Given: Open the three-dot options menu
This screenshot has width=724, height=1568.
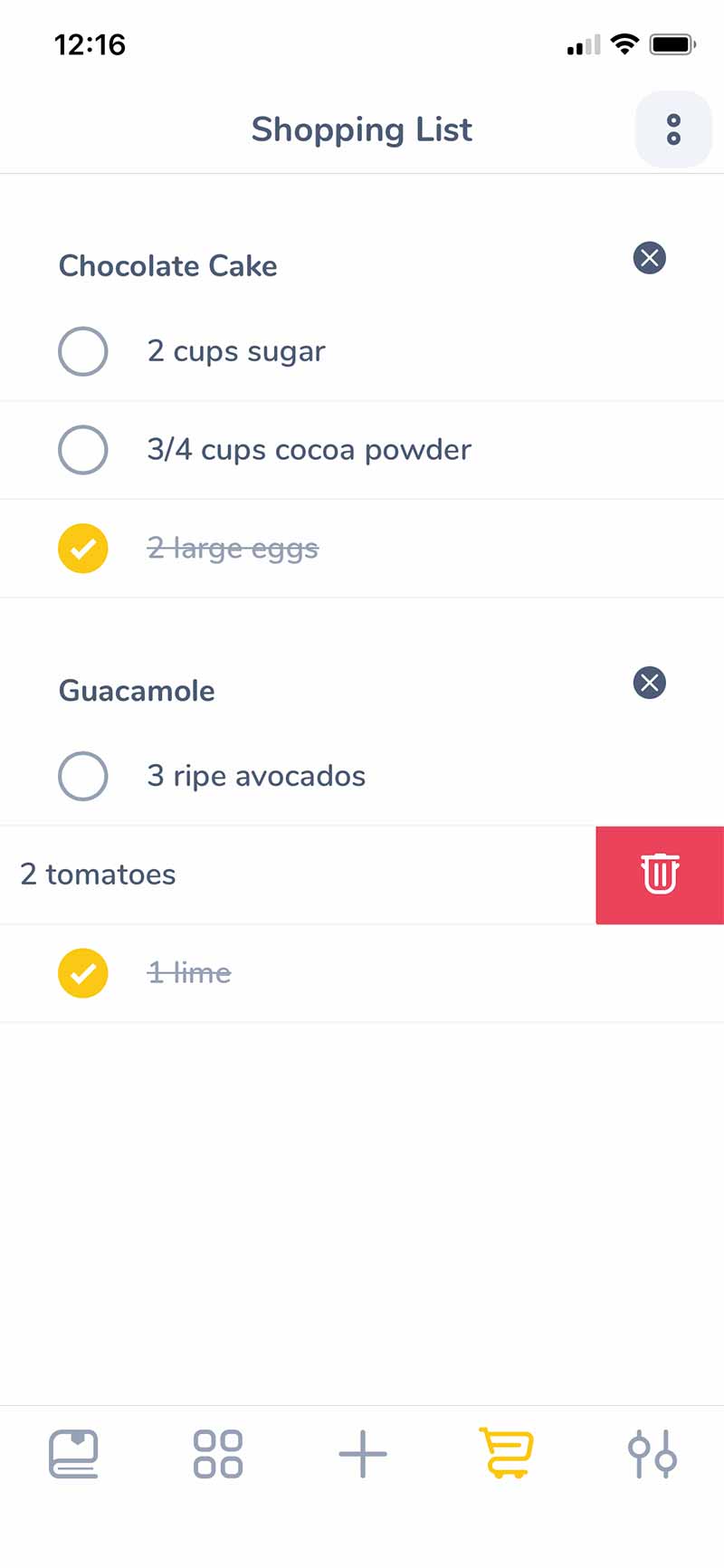Looking at the screenshot, I should click(x=673, y=129).
